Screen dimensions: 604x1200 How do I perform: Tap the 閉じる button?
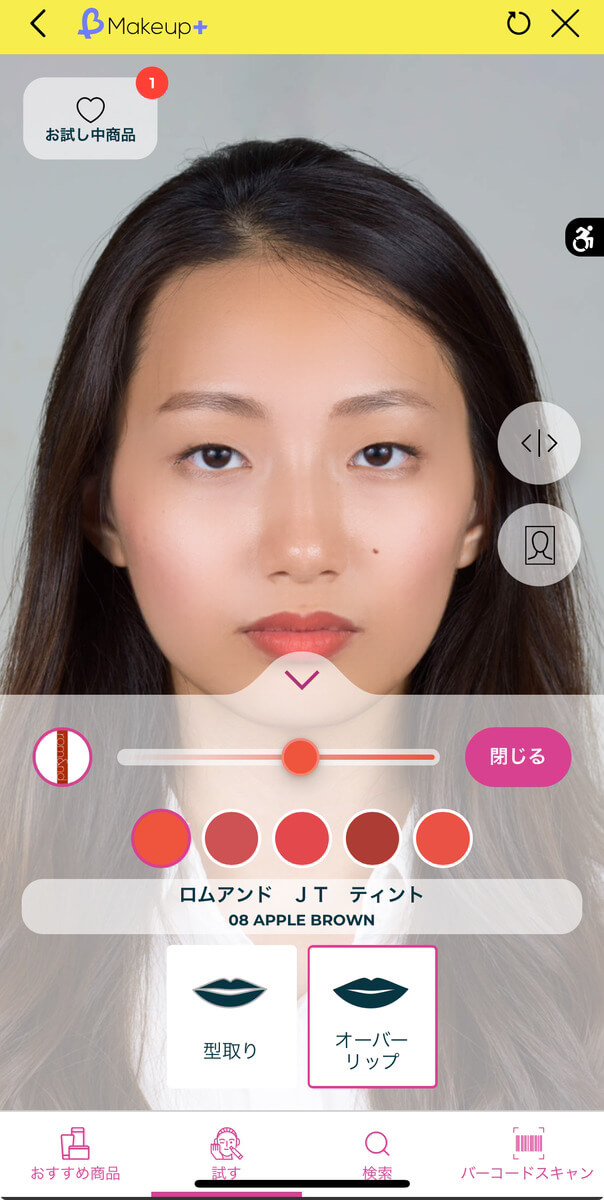518,757
